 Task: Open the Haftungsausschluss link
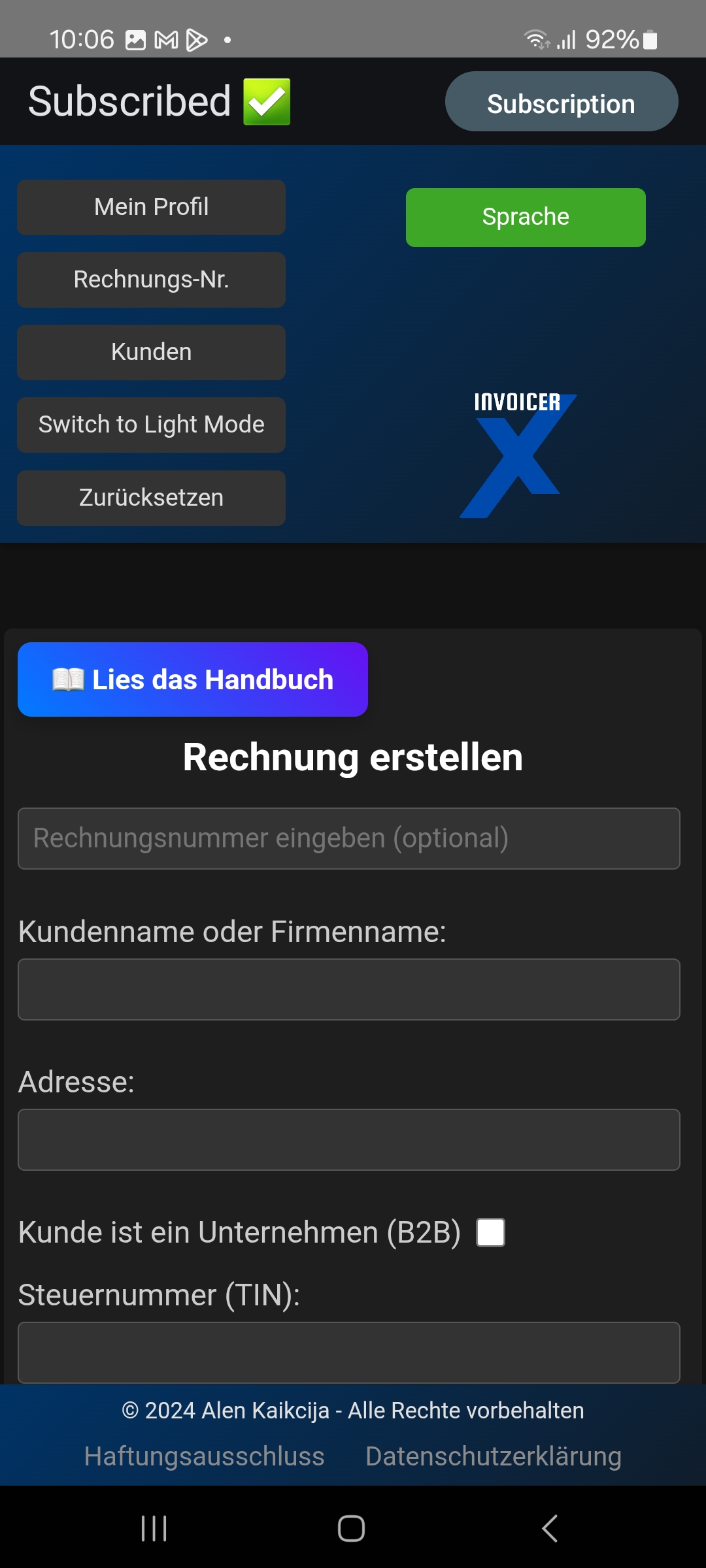point(204,1456)
